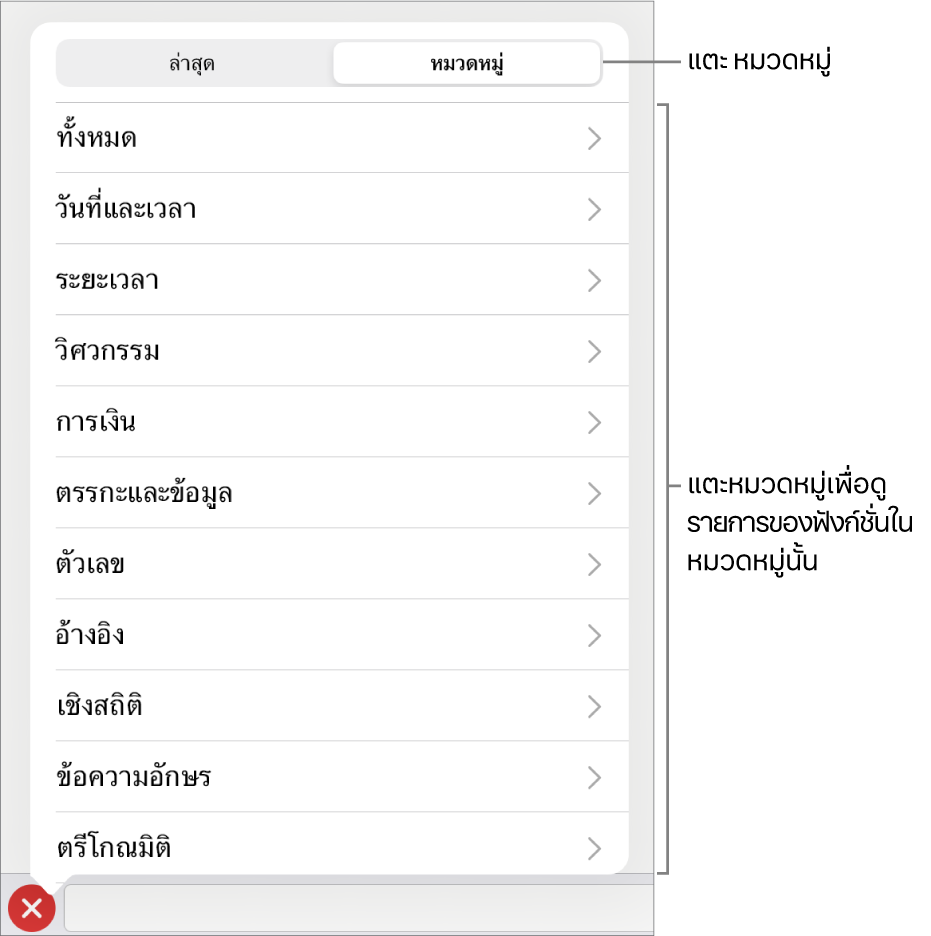This screenshot has width=931, height=936.
Task: Open the ทั้งหมด category
Action: (330, 139)
